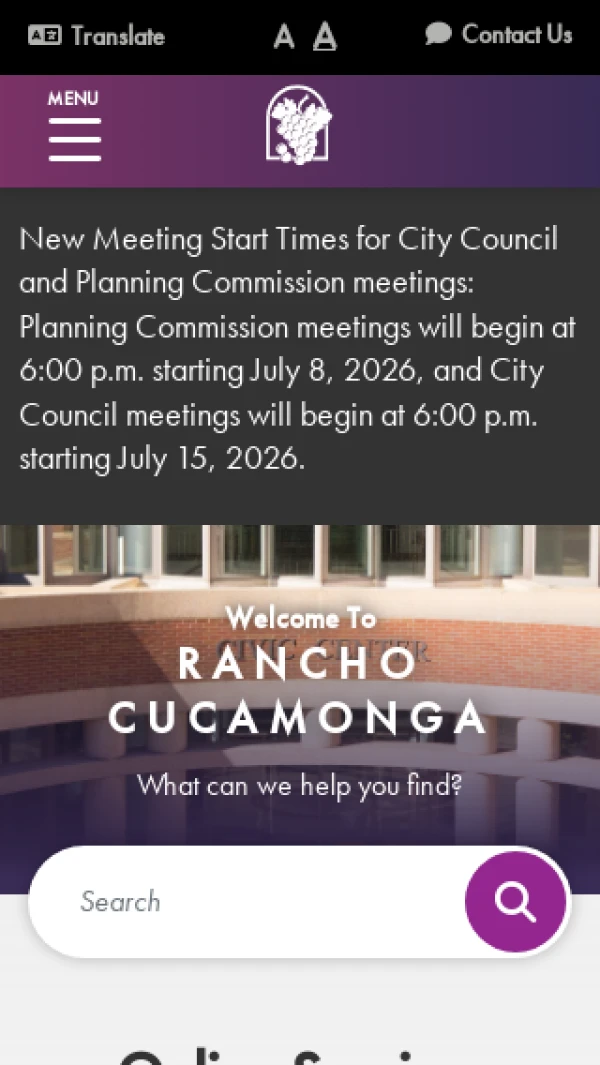The width and height of the screenshot is (600, 1065).
Task: Open the hamburger MENU
Action: click(x=74, y=126)
